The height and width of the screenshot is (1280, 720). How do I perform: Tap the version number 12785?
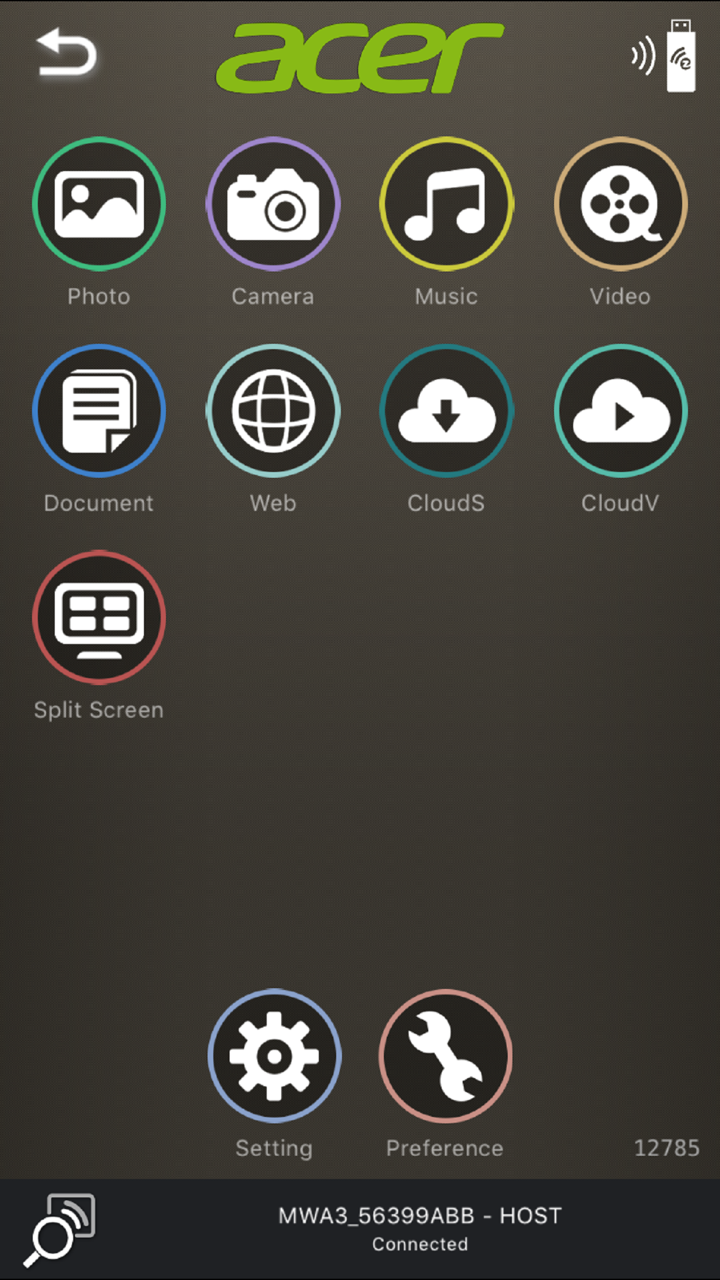click(x=666, y=1148)
